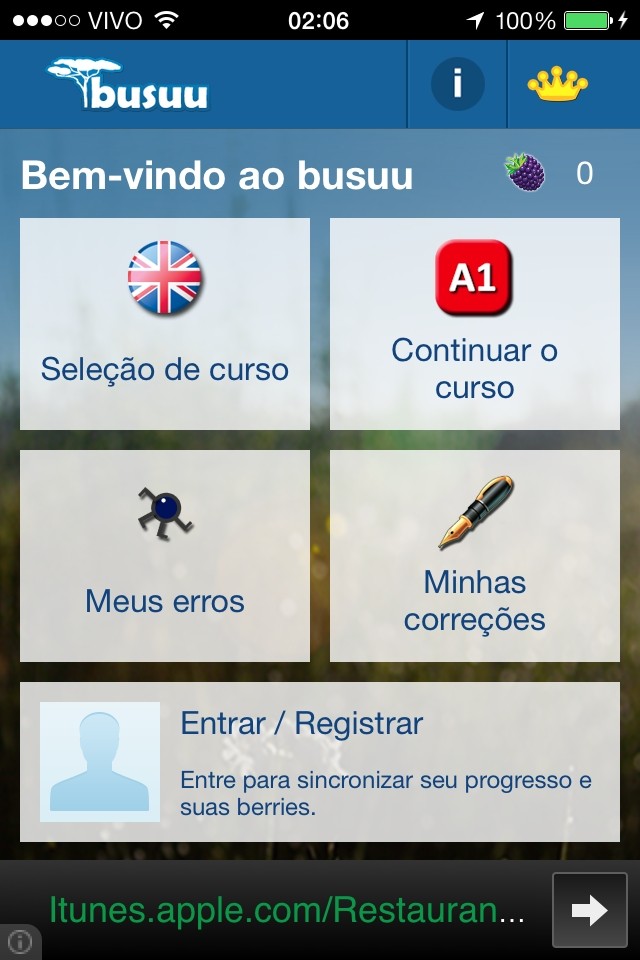Open Seleção de curso tile
This screenshot has width=640, height=960.
coord(165,324)
